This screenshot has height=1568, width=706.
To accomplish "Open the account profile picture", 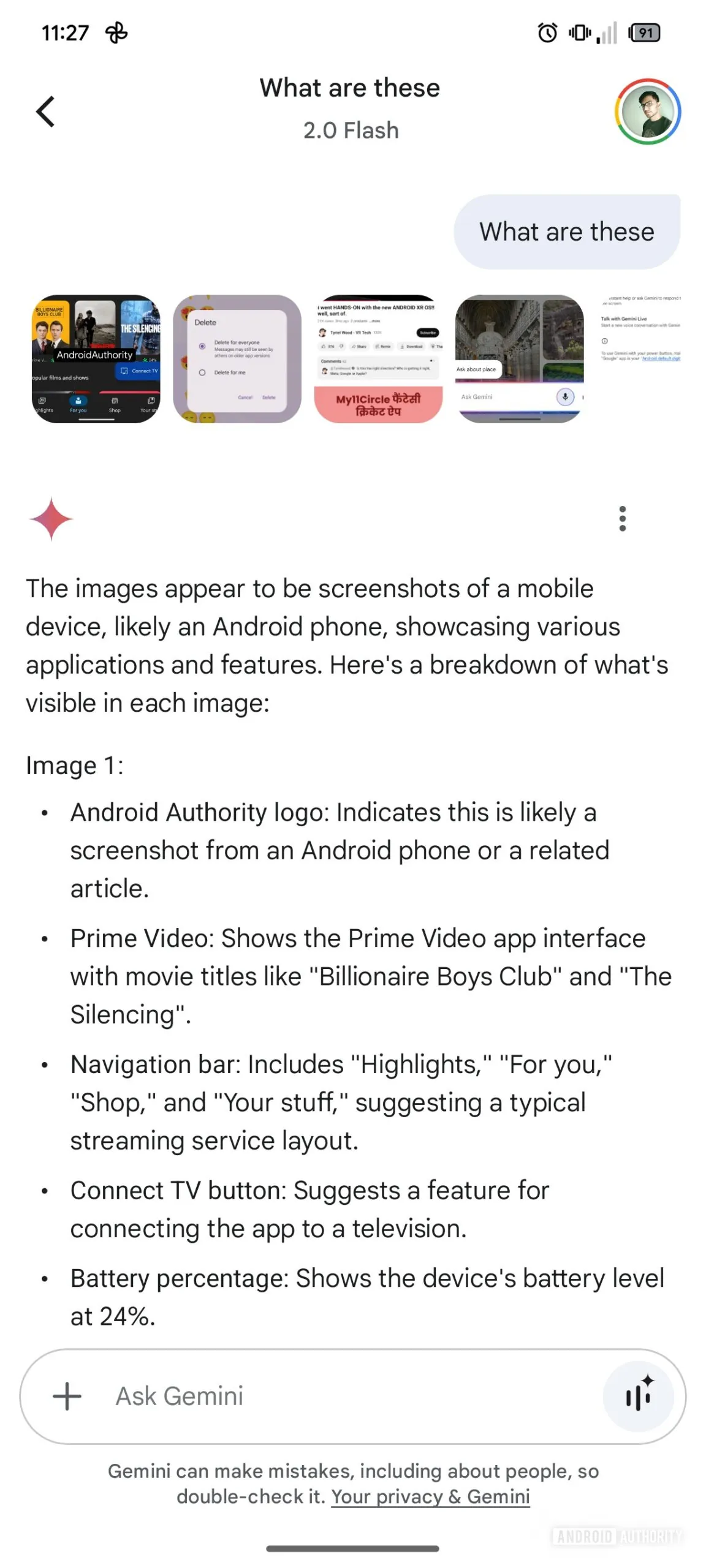I will 648,111.
